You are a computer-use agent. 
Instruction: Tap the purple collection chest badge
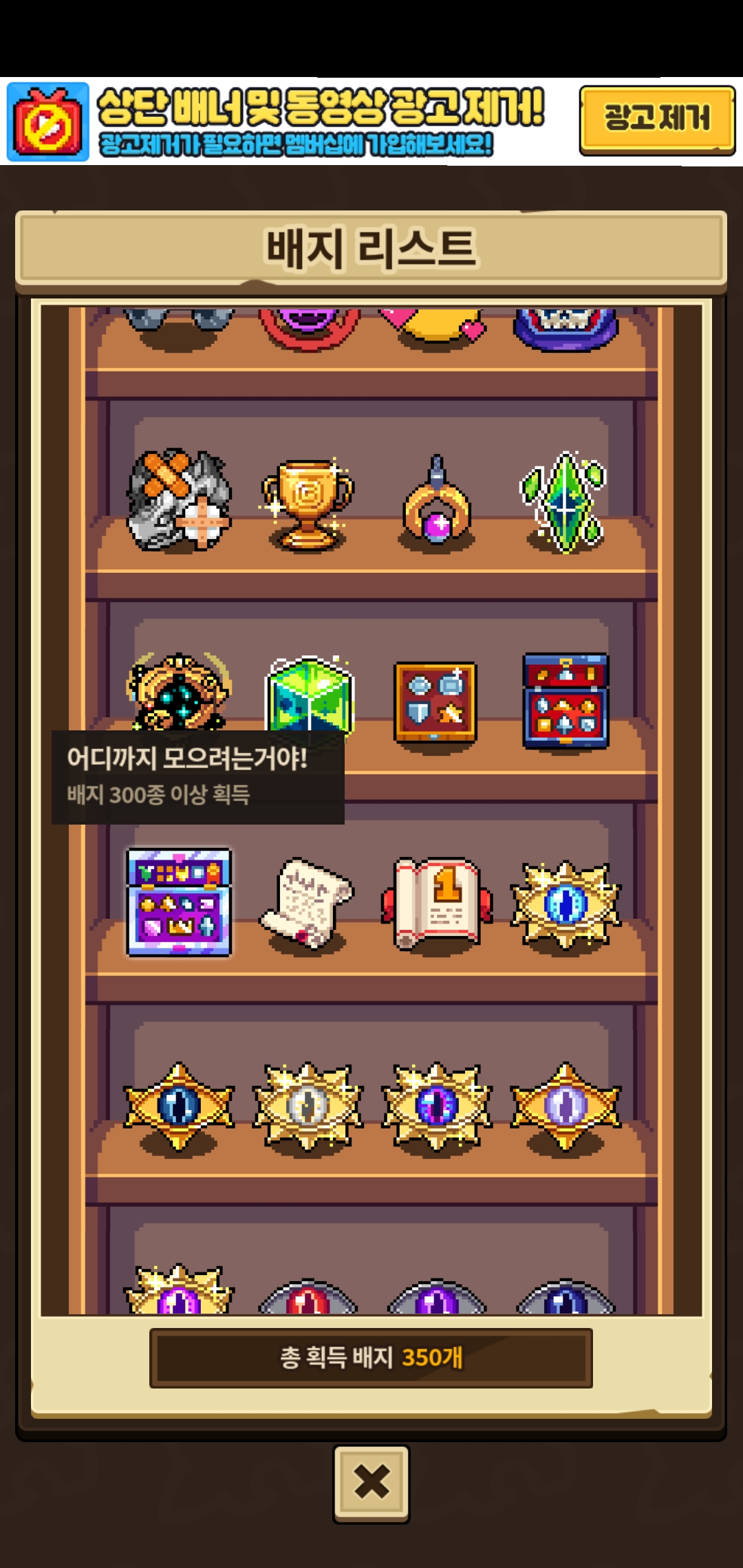[179, 902]
